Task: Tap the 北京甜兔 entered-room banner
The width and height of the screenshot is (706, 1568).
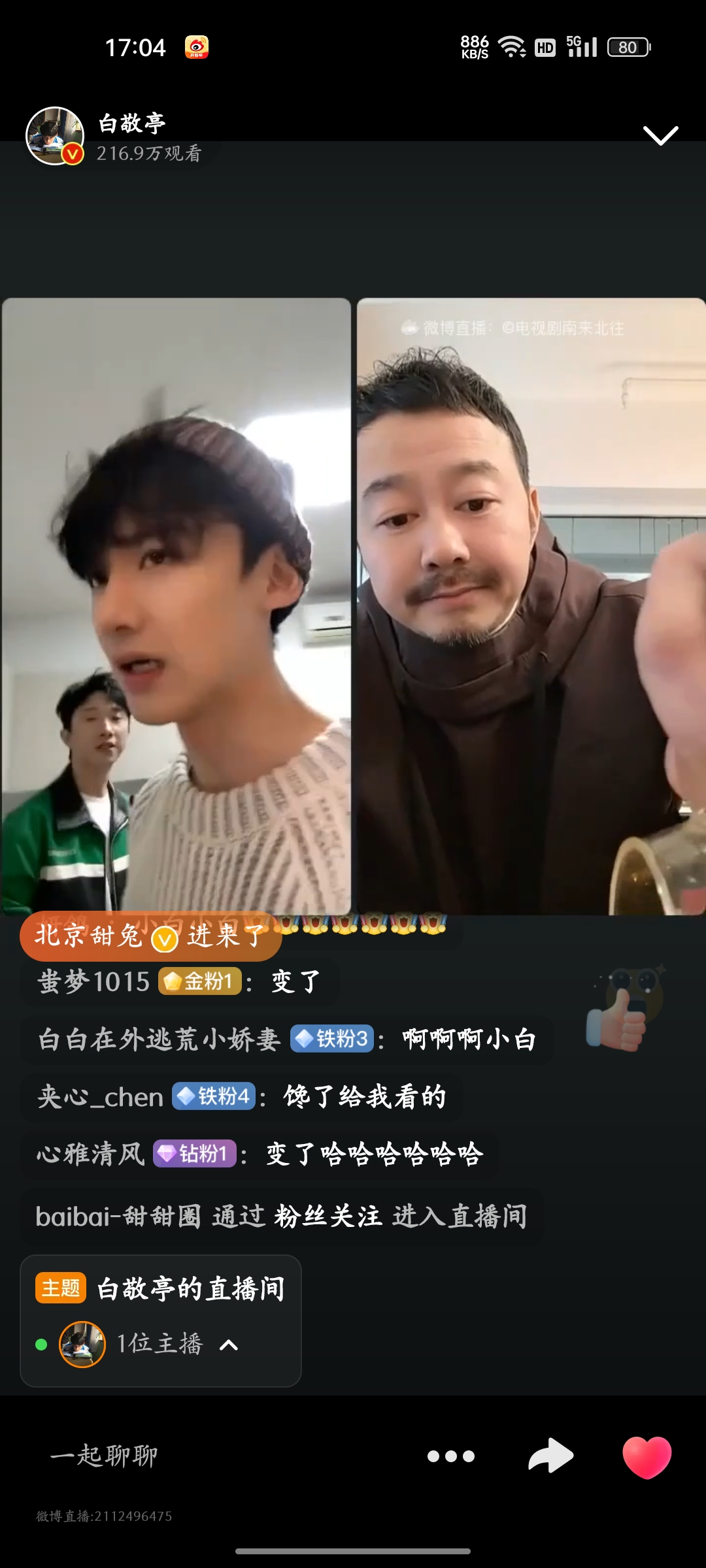Action: click(150, 936)
